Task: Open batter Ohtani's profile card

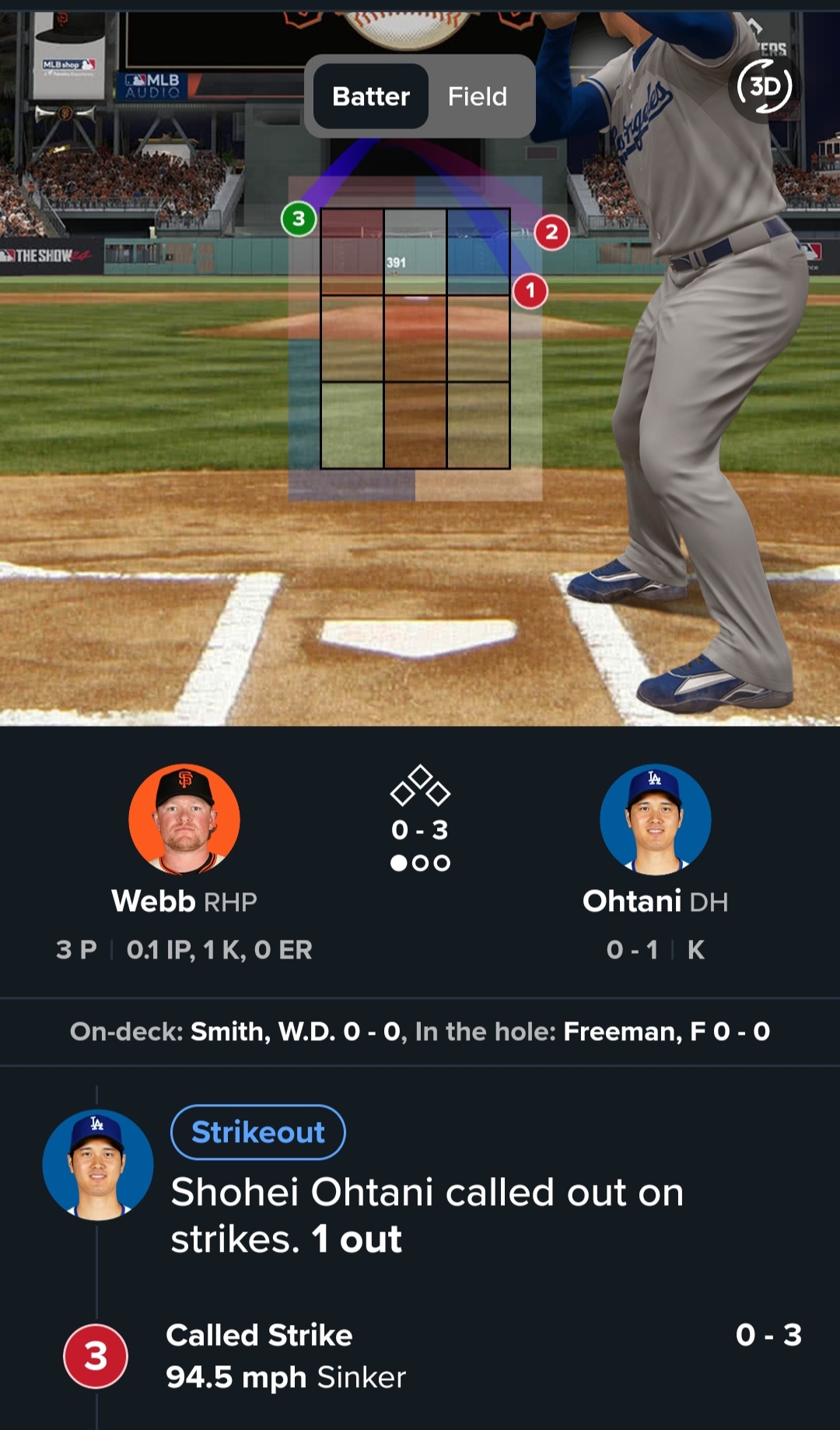Action: 655,820
